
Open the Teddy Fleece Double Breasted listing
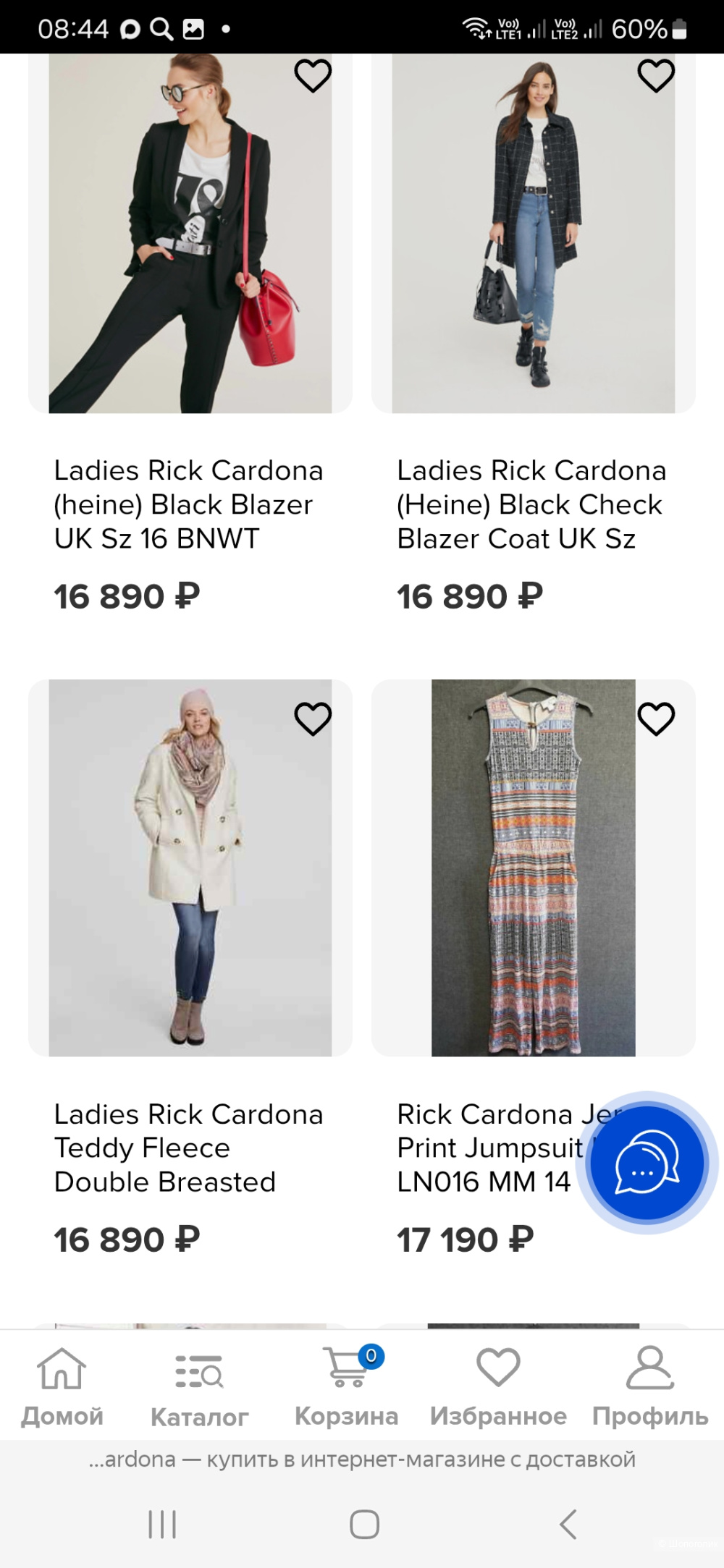coord(190,868)
